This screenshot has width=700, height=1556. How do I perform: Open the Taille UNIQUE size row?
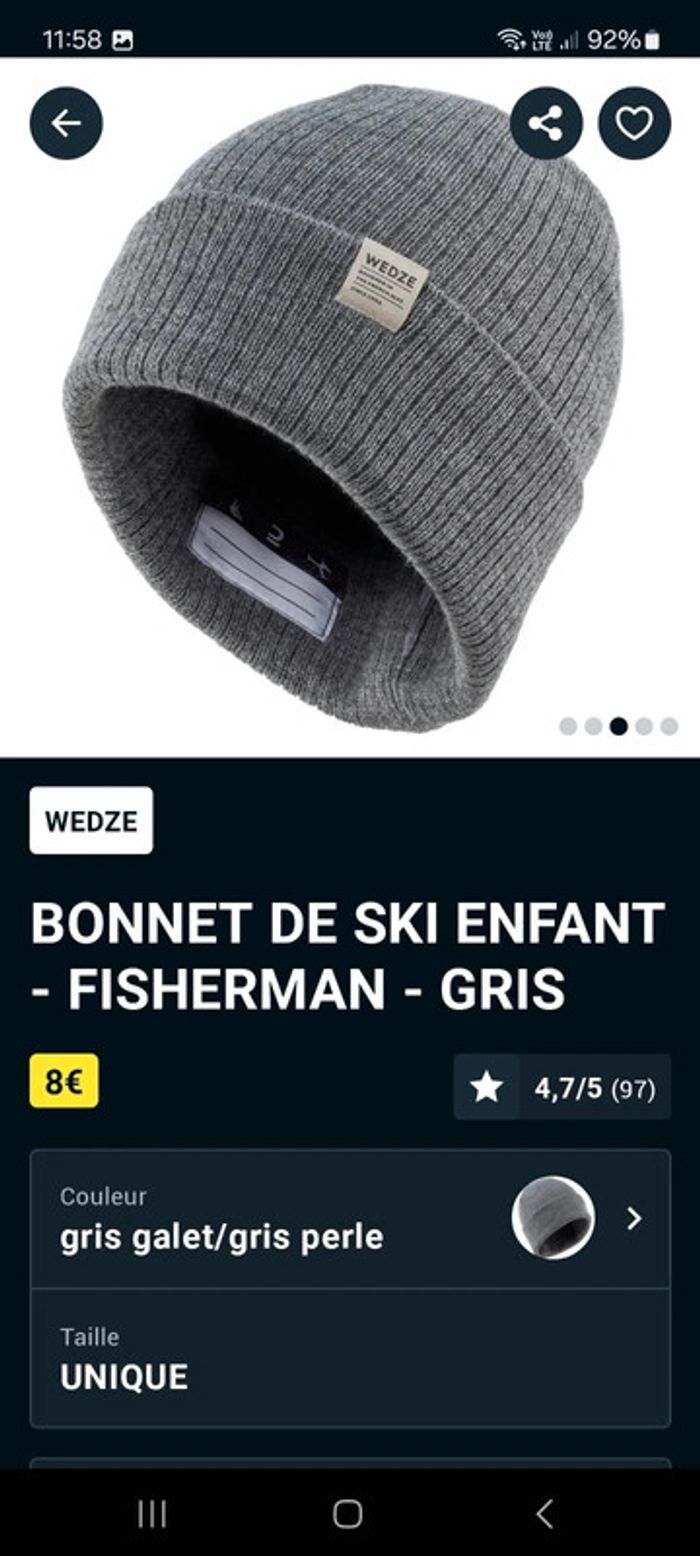point(350,1358)
